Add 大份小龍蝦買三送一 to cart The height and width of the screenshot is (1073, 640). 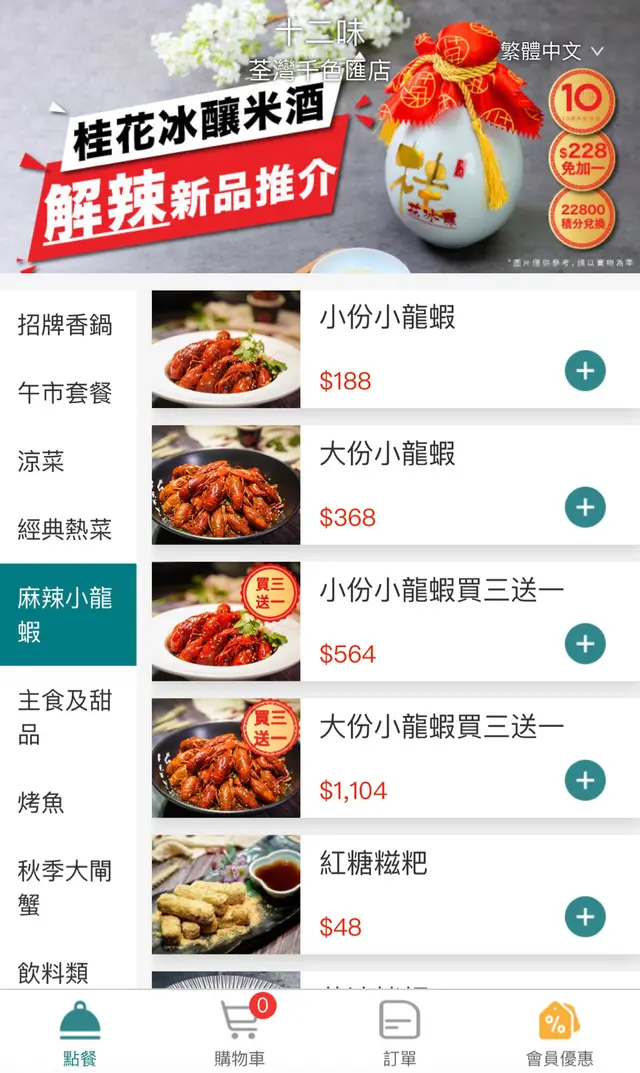(585, 780)
